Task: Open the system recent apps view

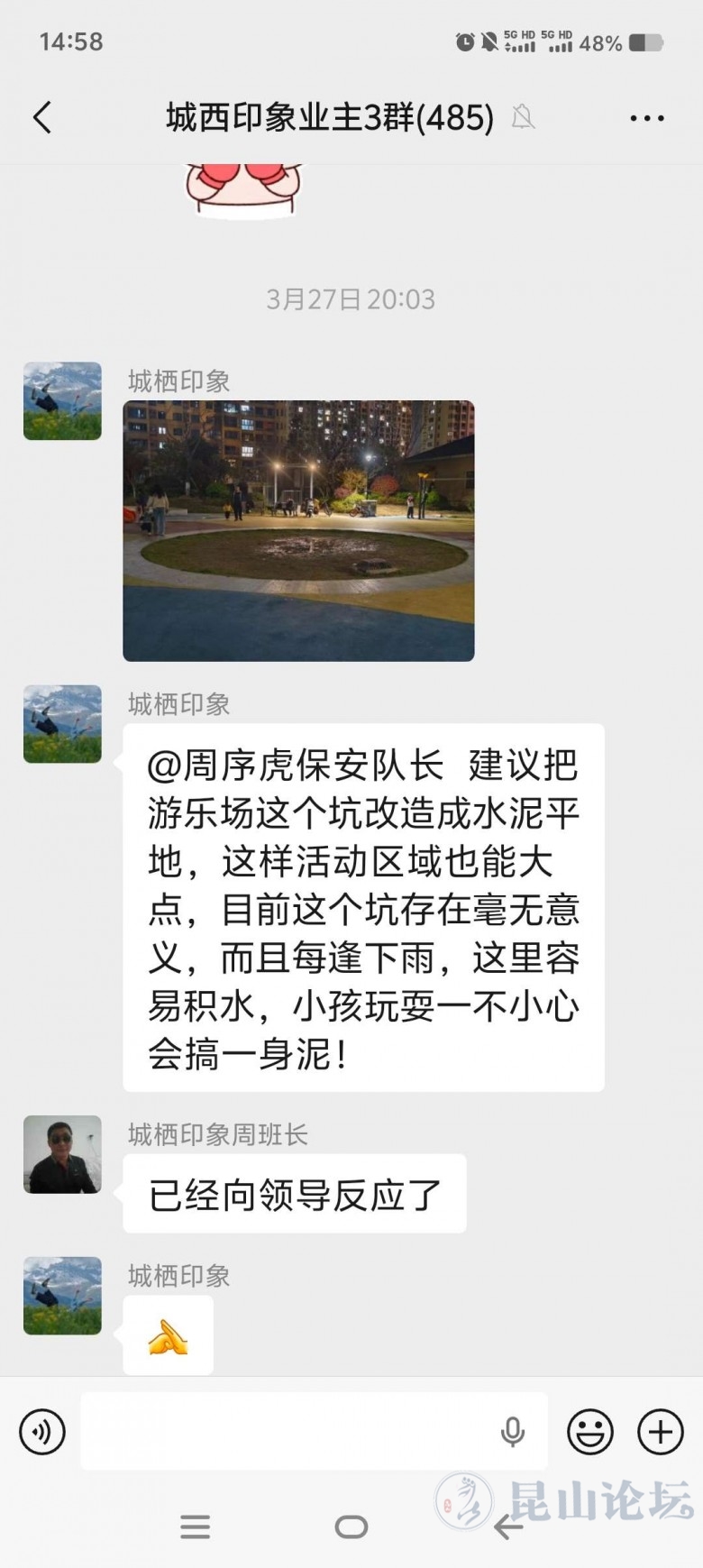Action: [x=195, y=1527]
